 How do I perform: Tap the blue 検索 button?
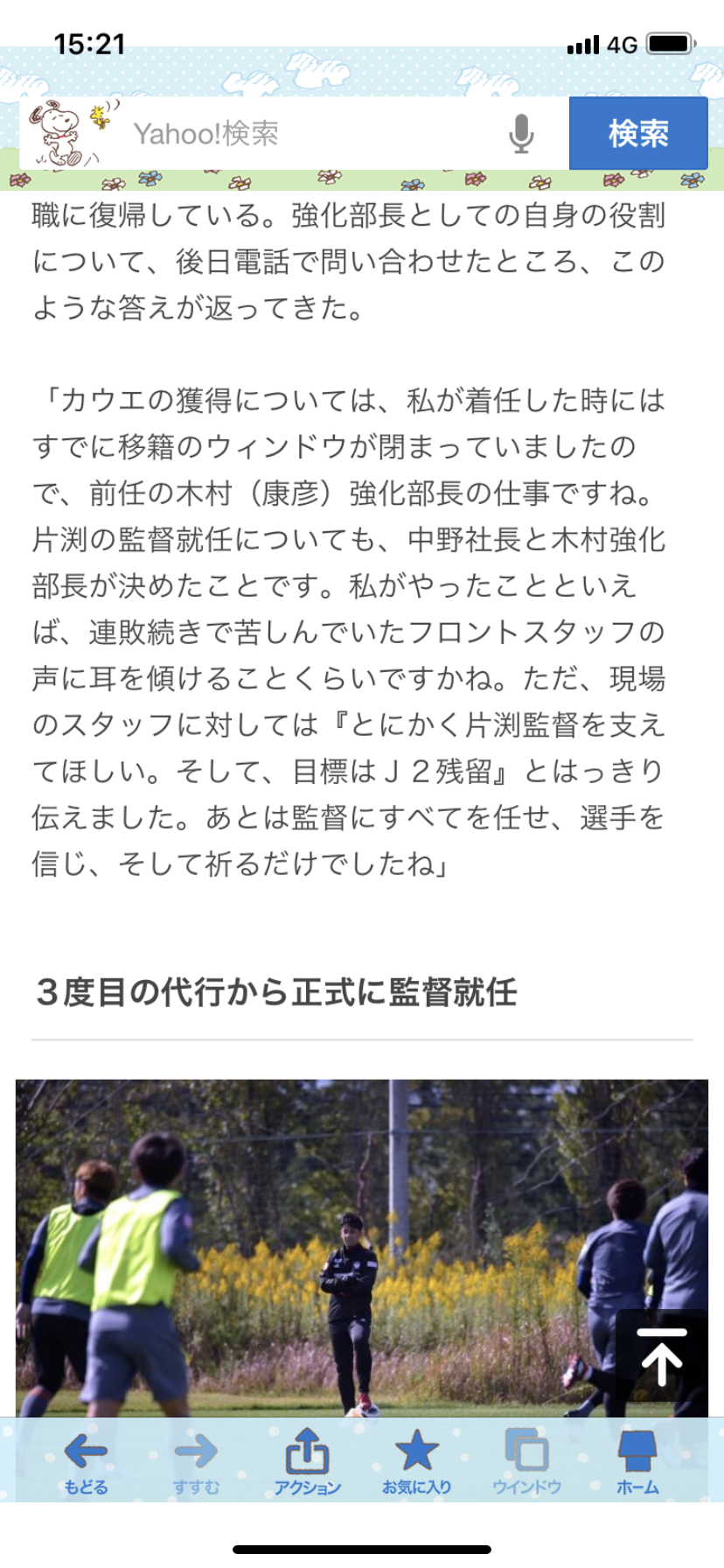click(638, 133)
